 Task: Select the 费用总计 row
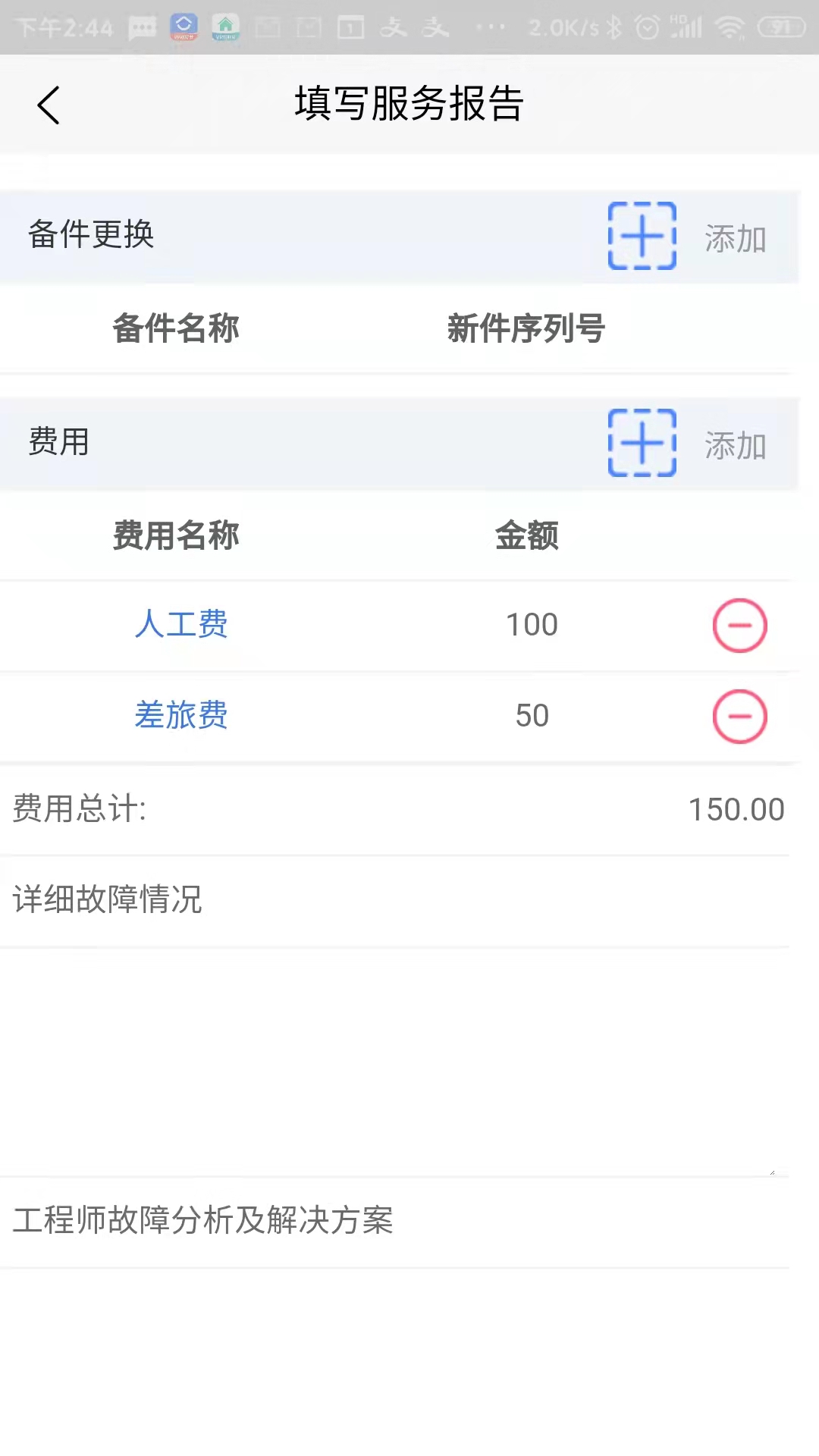[x=409, y=809]
